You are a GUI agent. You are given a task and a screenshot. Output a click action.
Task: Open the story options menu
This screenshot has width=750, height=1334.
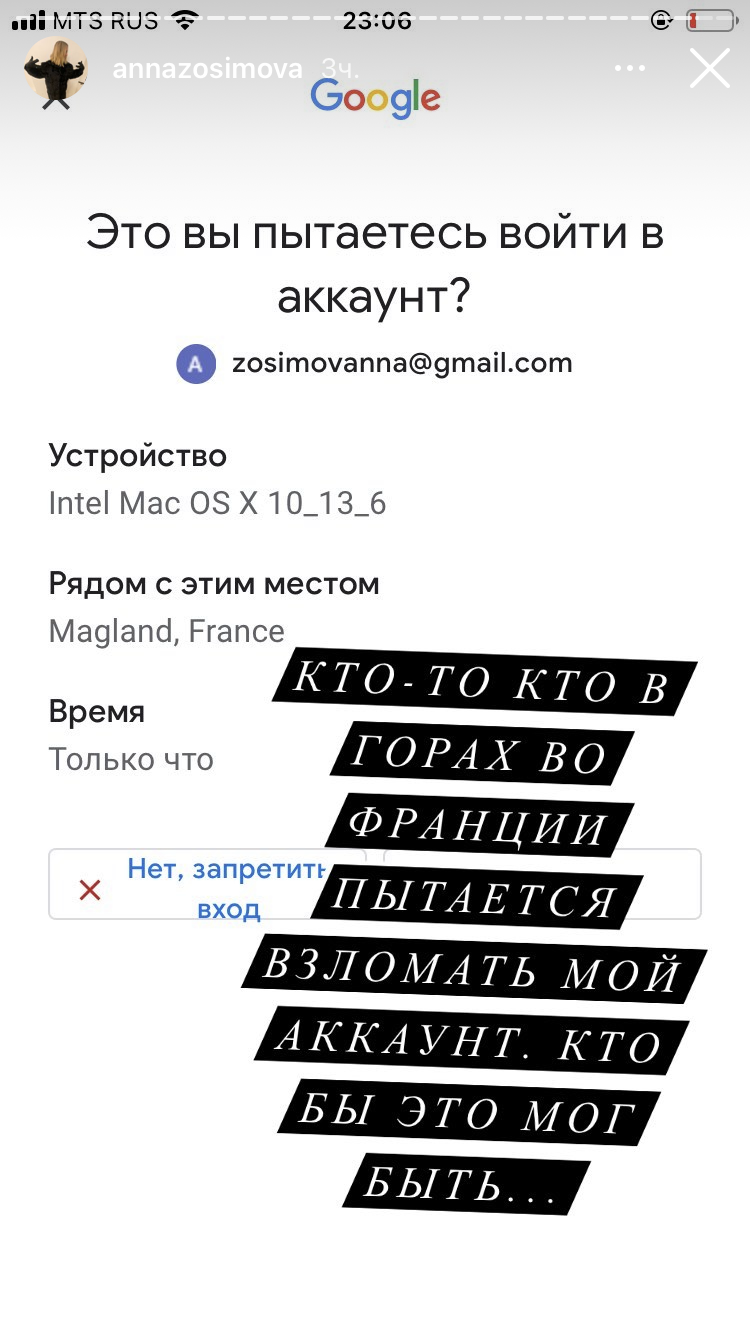(x=630, y=69)
